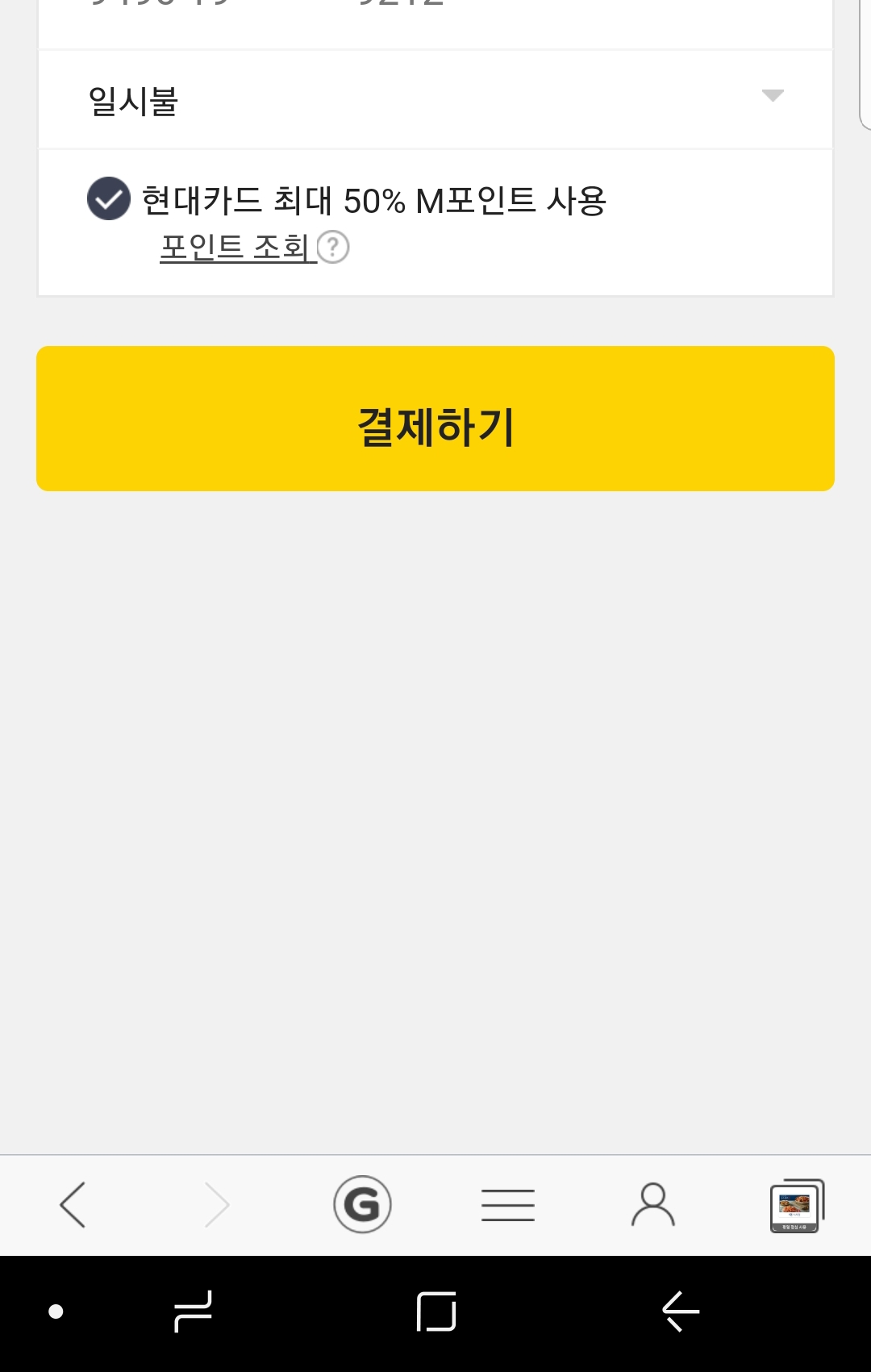Tap the question mark help icon
Viewport: 871px width, 1372px height.
(x=333, y=247)
